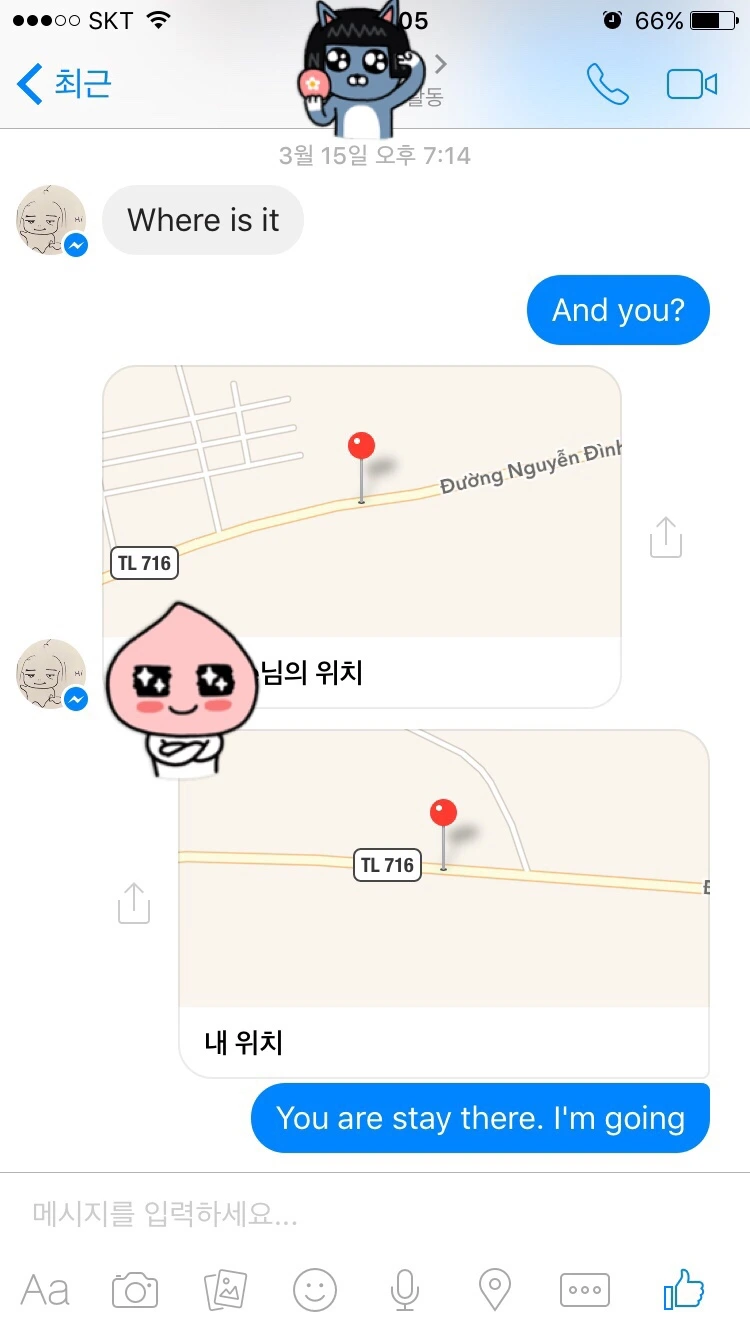The height and width of the screenshot is (1334, 750).
Task: Expand contact details via the chevron
Action: [441, 62]
